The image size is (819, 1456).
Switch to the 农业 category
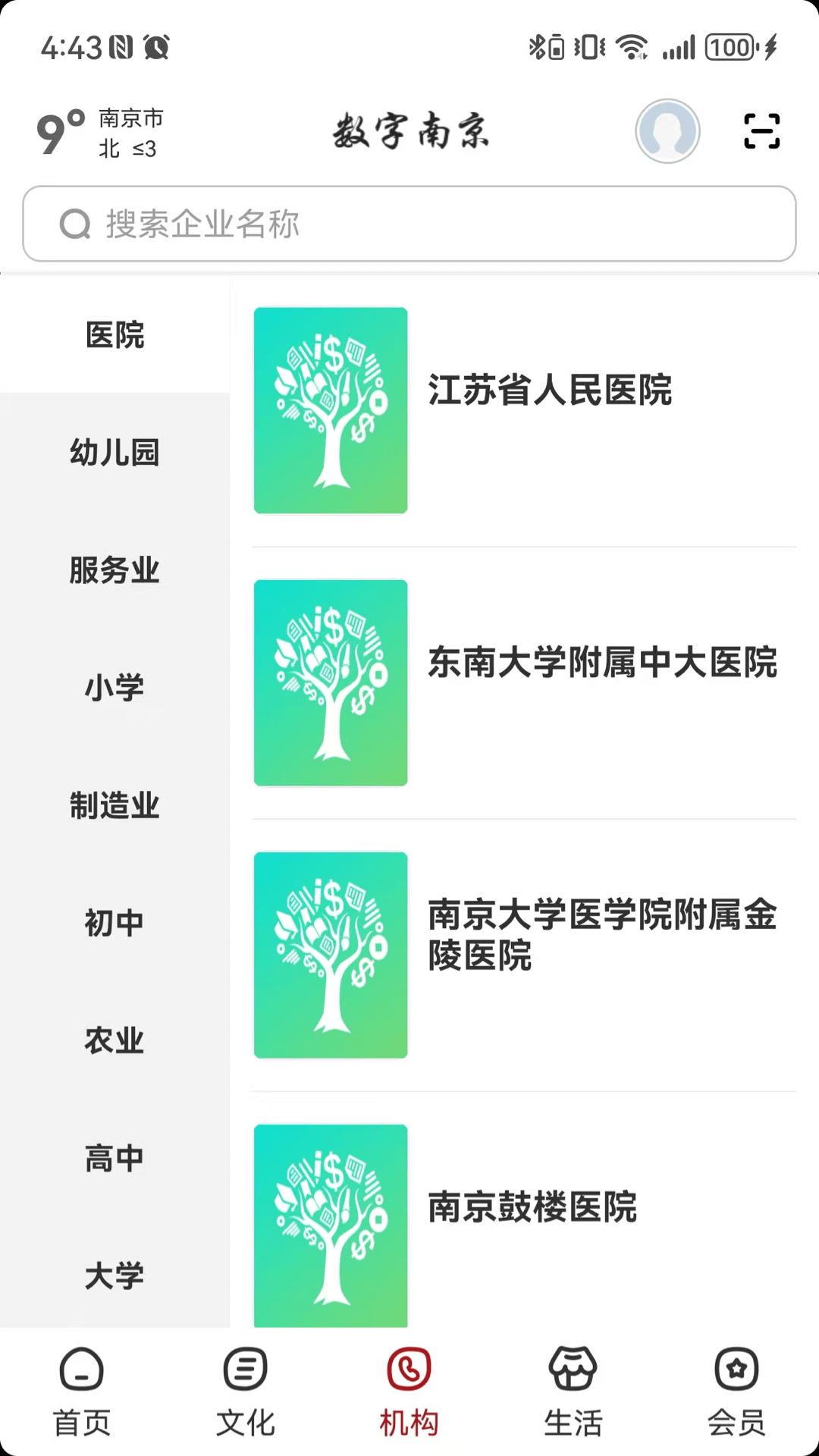[x=115, y=1040]
